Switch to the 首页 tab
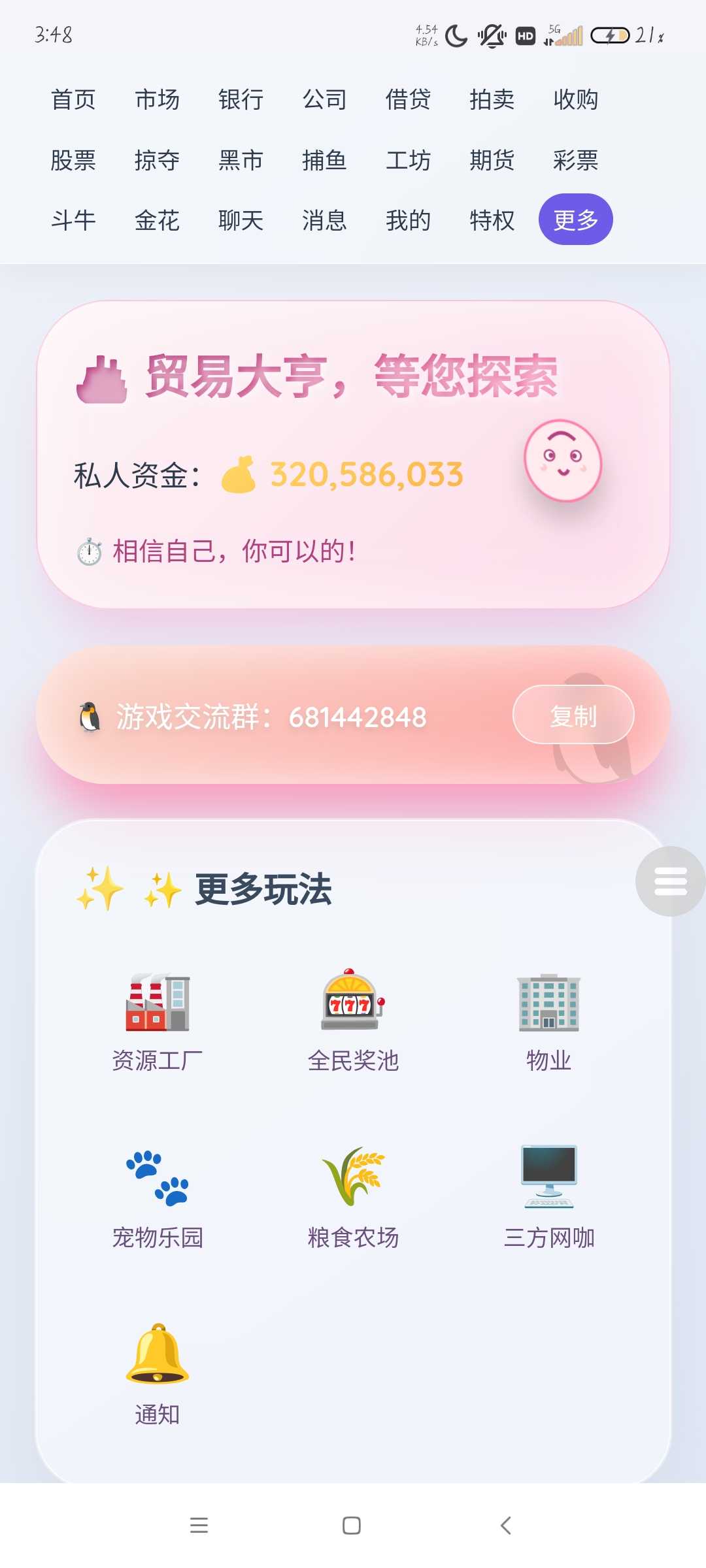706x1568 pixels. (x=73, y=100)
